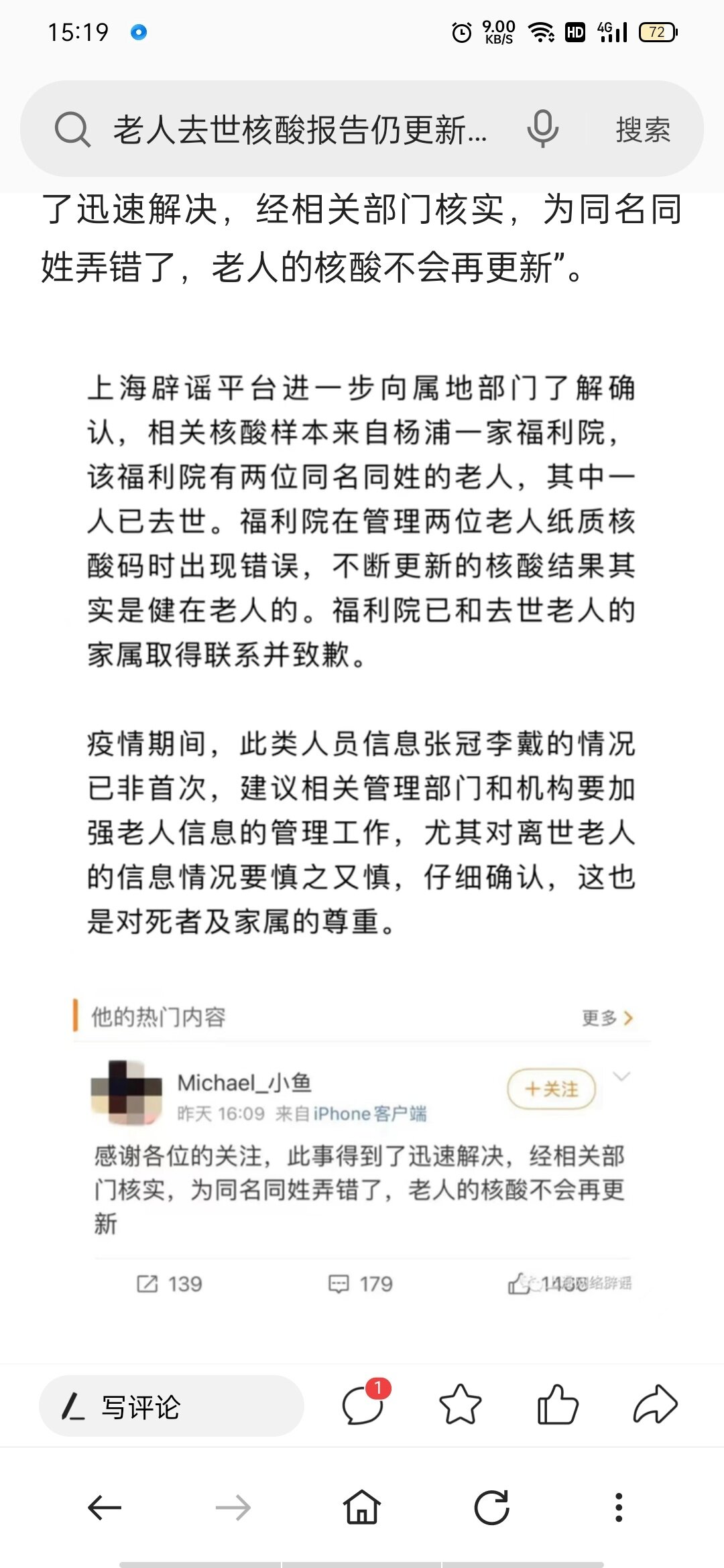Open the 写评论 comment field
Image resolution: width=724 pixels, height=1568 pixels.
(x=172, y=1406)
